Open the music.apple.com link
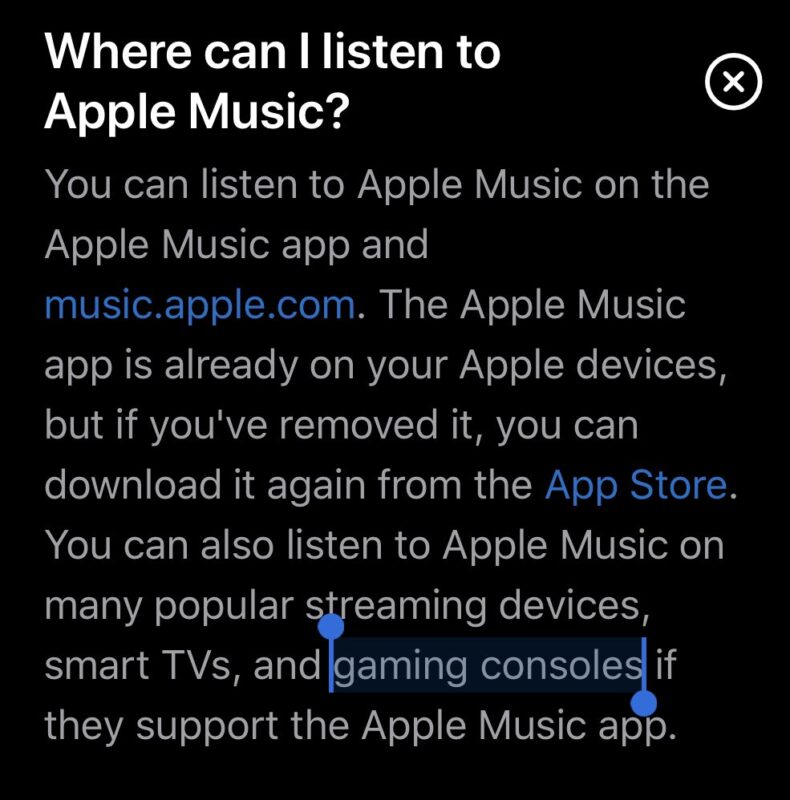The height and width of the screenshot is (800, 790). pyautogui.click(x=199, y=305)
